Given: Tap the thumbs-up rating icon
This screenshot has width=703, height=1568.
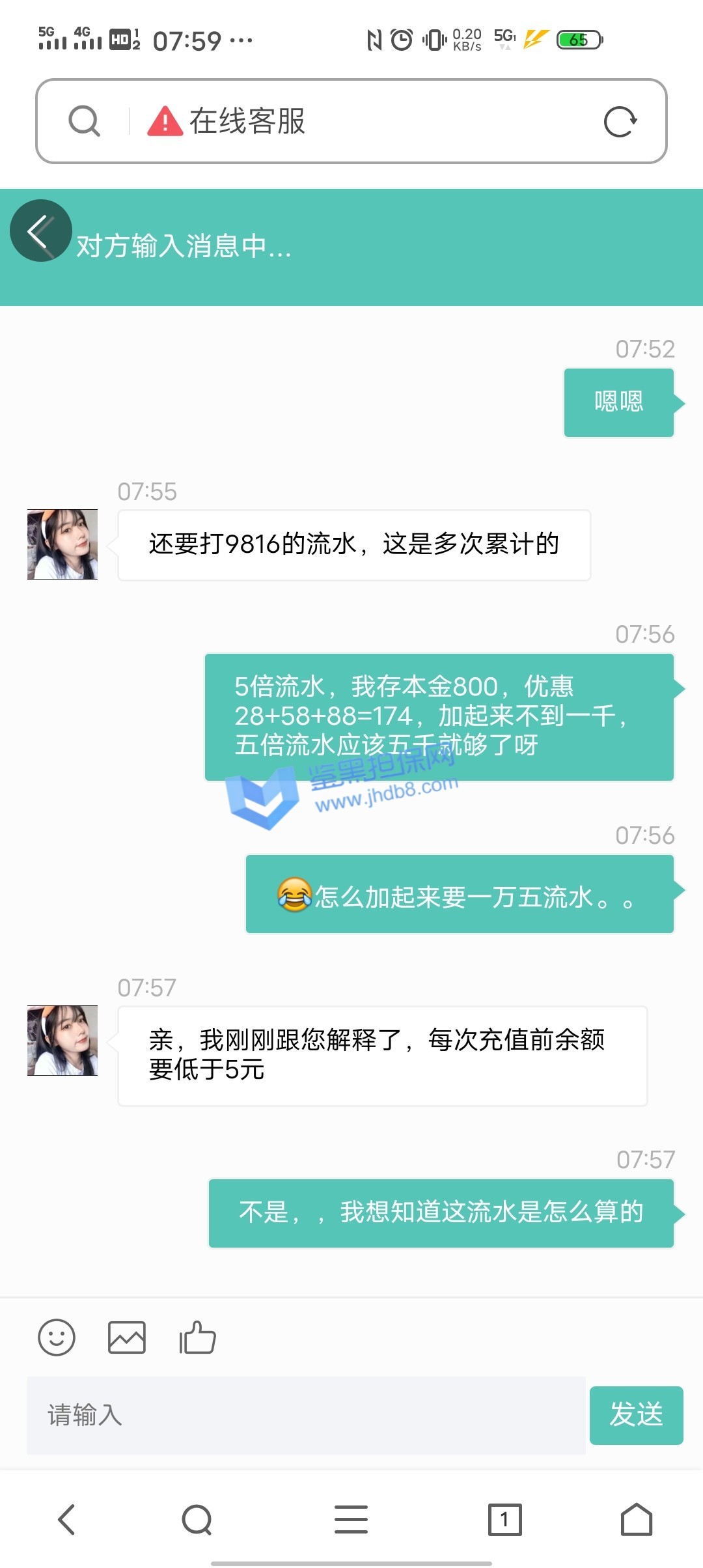Looking at the screenshot, I should coord(197,1338).
